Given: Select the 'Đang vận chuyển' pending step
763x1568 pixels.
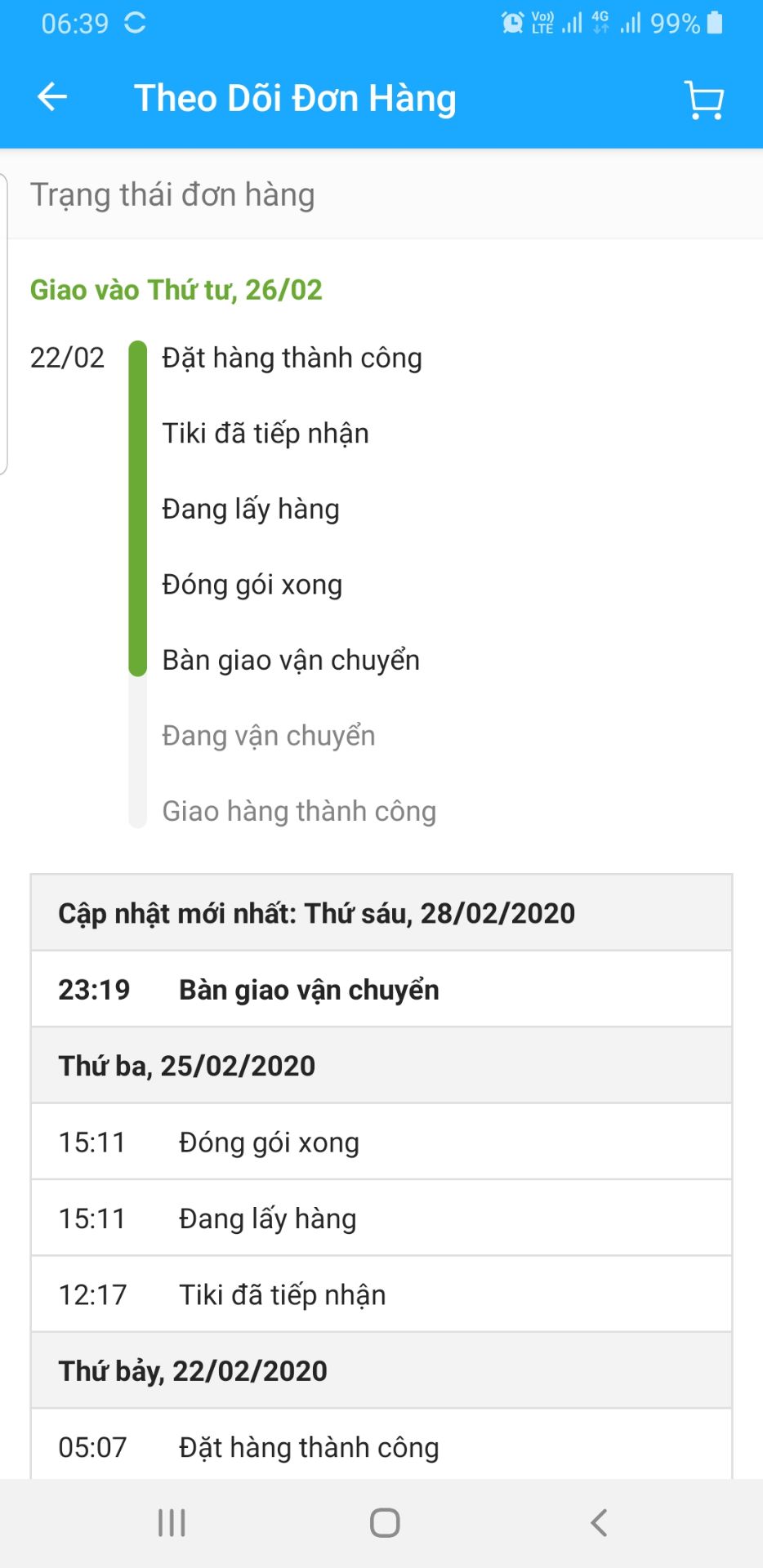Looking at the screenshot, I should pos(268,735).
